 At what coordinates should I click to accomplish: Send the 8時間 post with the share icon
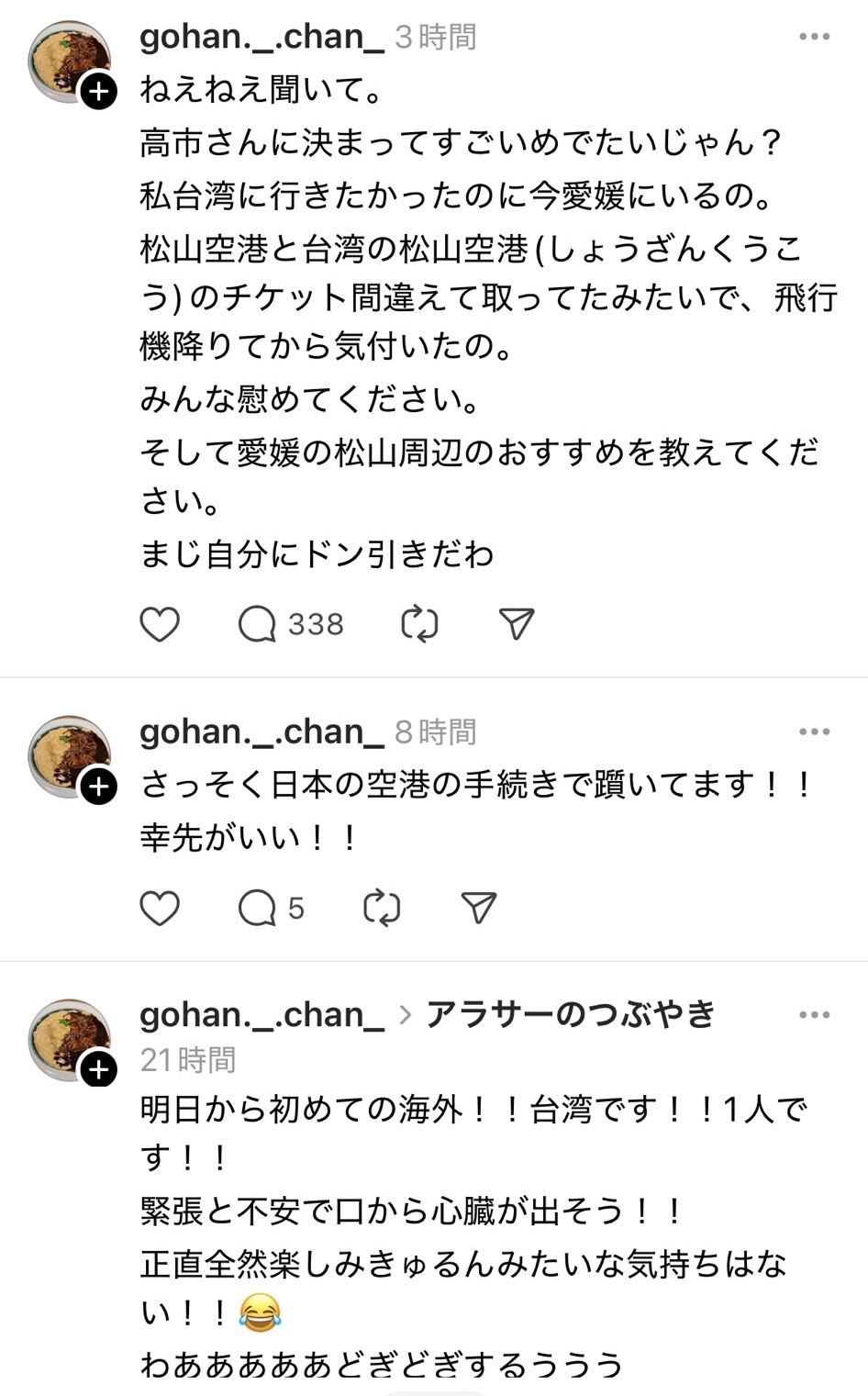478,909
